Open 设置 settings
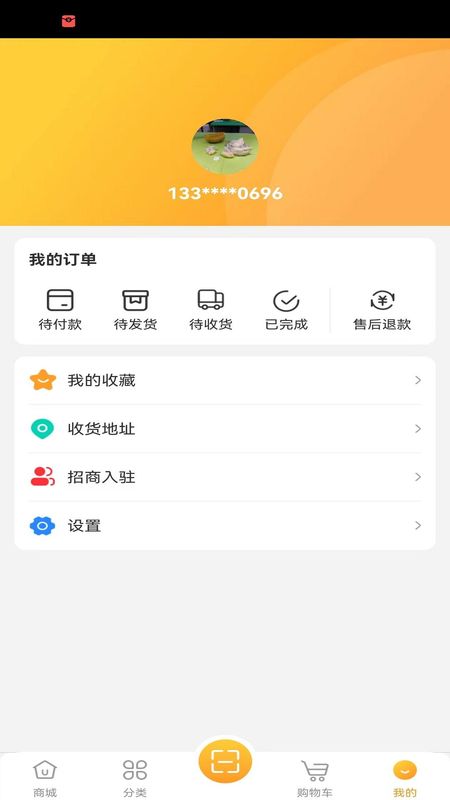 (x=225, y=526)
